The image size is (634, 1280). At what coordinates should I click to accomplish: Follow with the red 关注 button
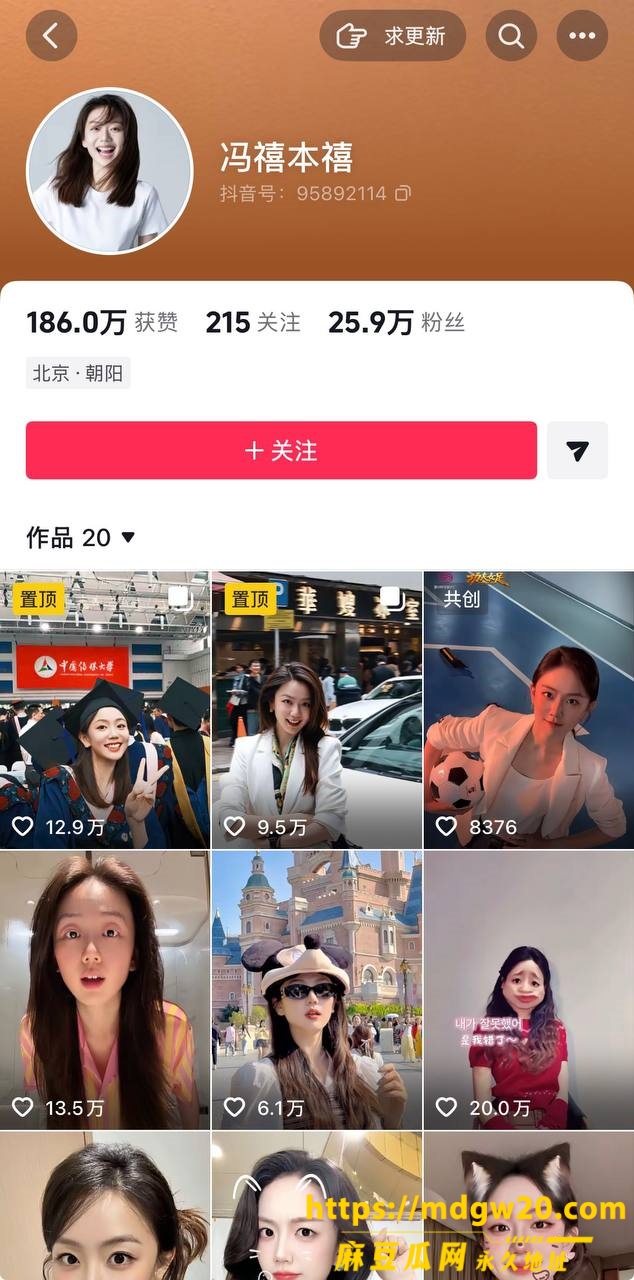point(281,450)
